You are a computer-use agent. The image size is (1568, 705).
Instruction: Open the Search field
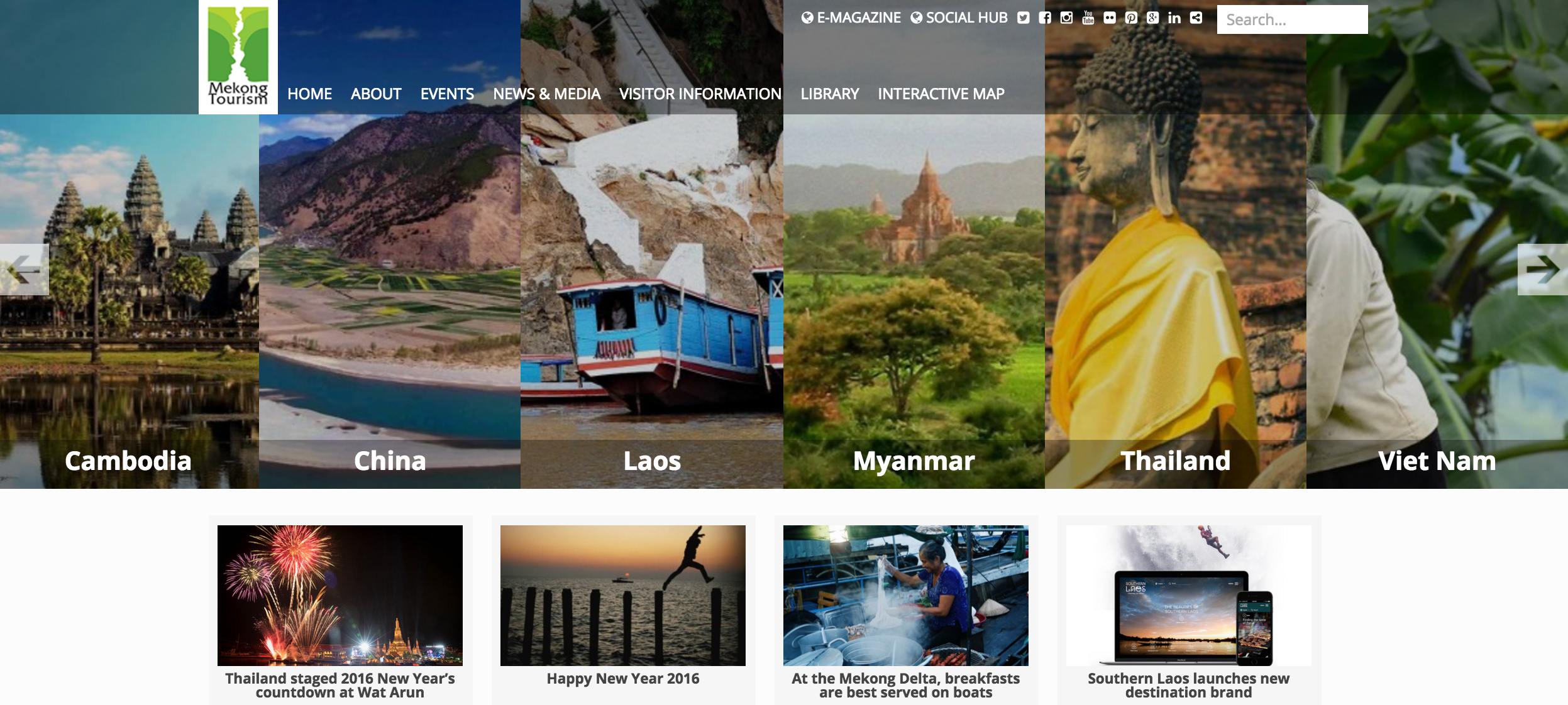click(1291, 19)
